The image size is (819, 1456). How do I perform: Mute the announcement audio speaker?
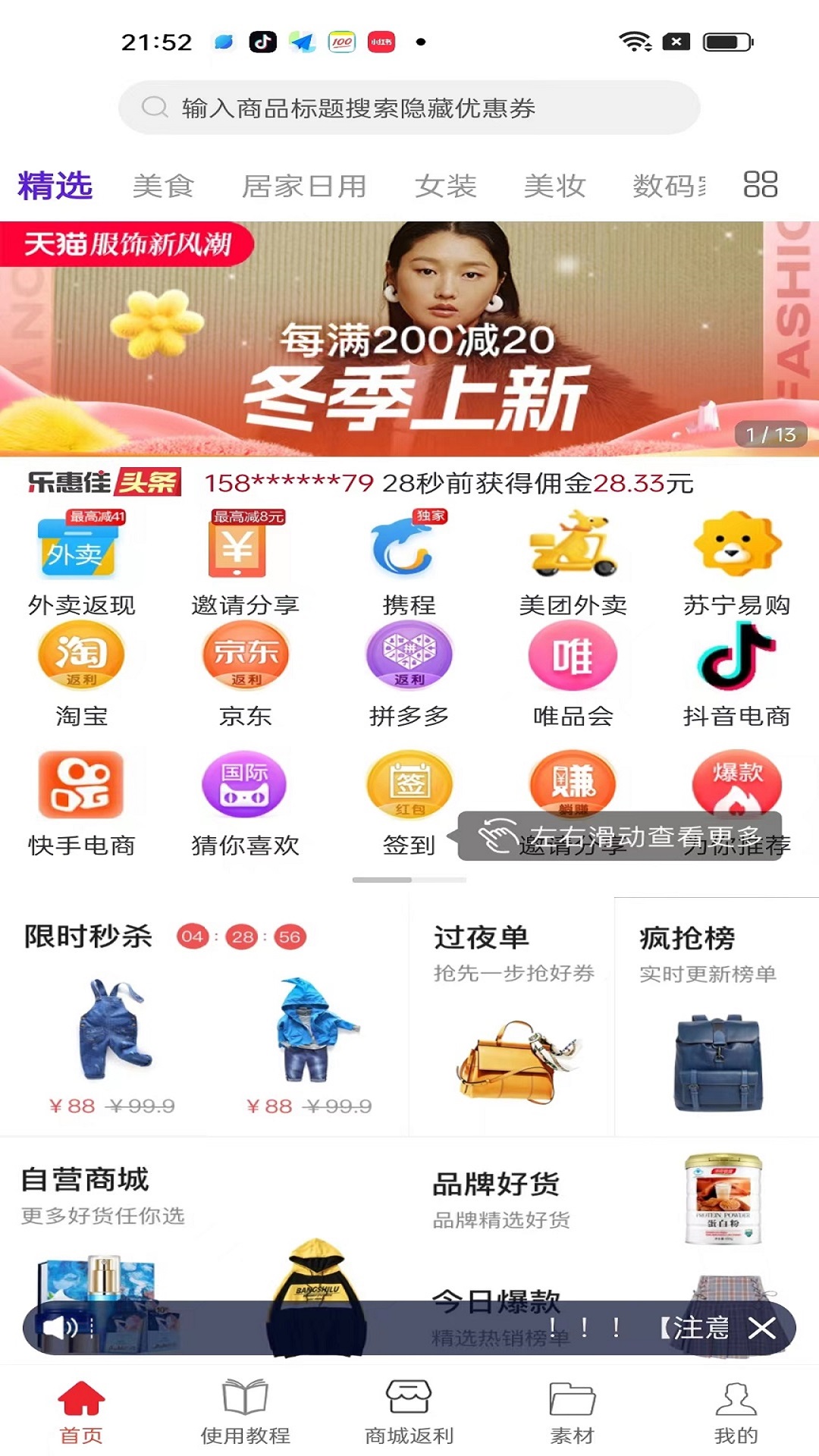pyautogui.click(x=63, y=1323)
